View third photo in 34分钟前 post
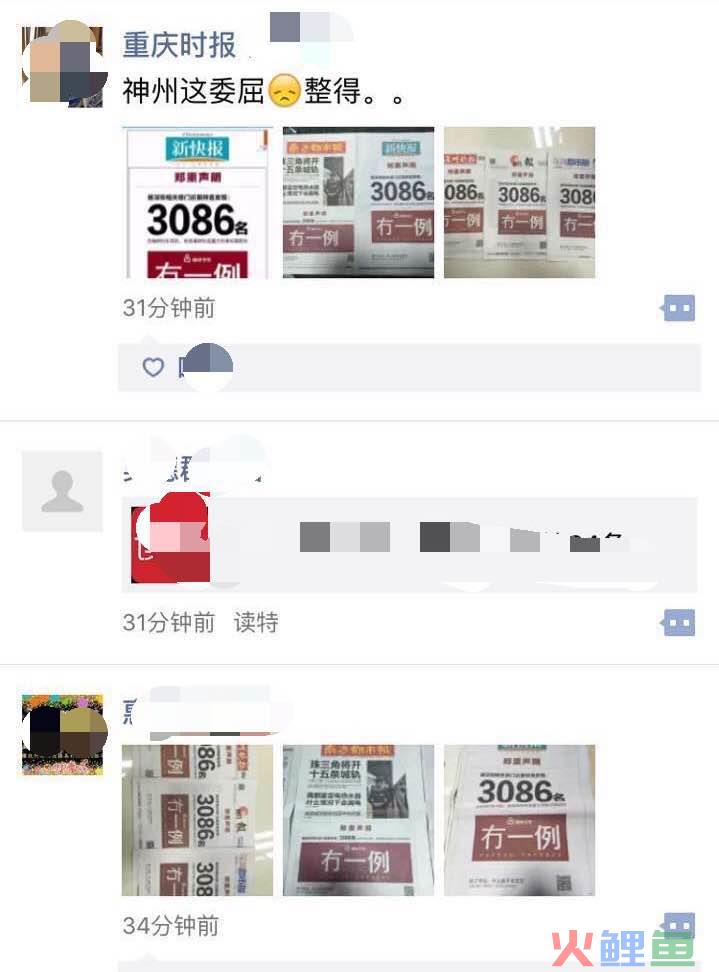Screen dimensions: 719x972 pyautogui.click(x=519, y=820)
